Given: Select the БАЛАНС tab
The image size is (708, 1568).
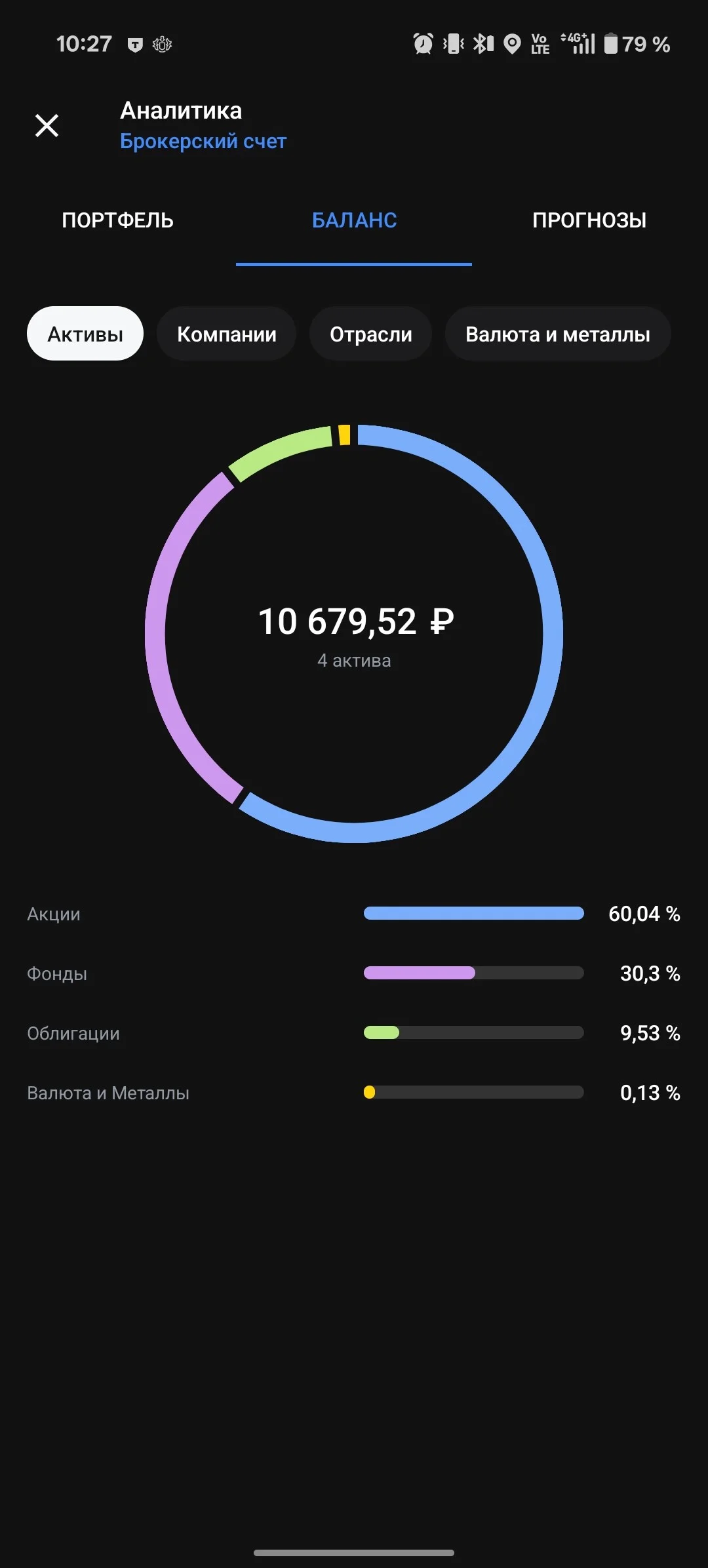Looking at the screenshot, I should coord(354,220).
